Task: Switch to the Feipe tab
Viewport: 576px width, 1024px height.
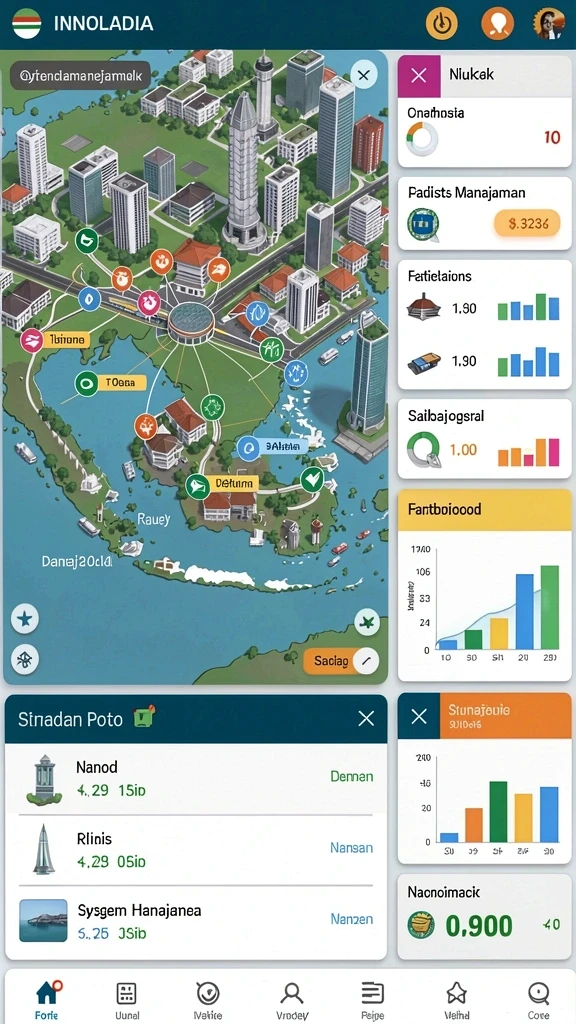Action: 372,1000
